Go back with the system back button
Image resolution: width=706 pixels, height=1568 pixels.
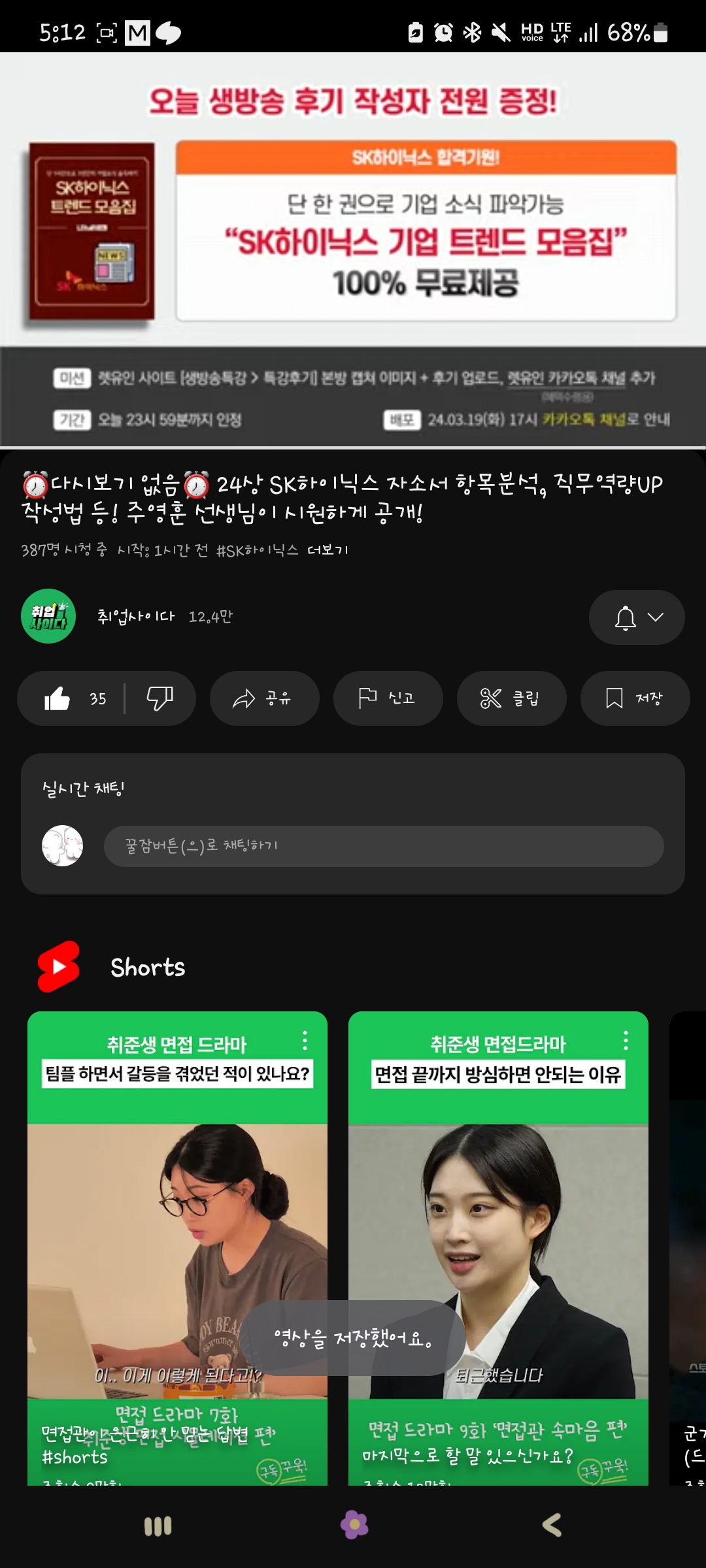tap(552, 1526)
